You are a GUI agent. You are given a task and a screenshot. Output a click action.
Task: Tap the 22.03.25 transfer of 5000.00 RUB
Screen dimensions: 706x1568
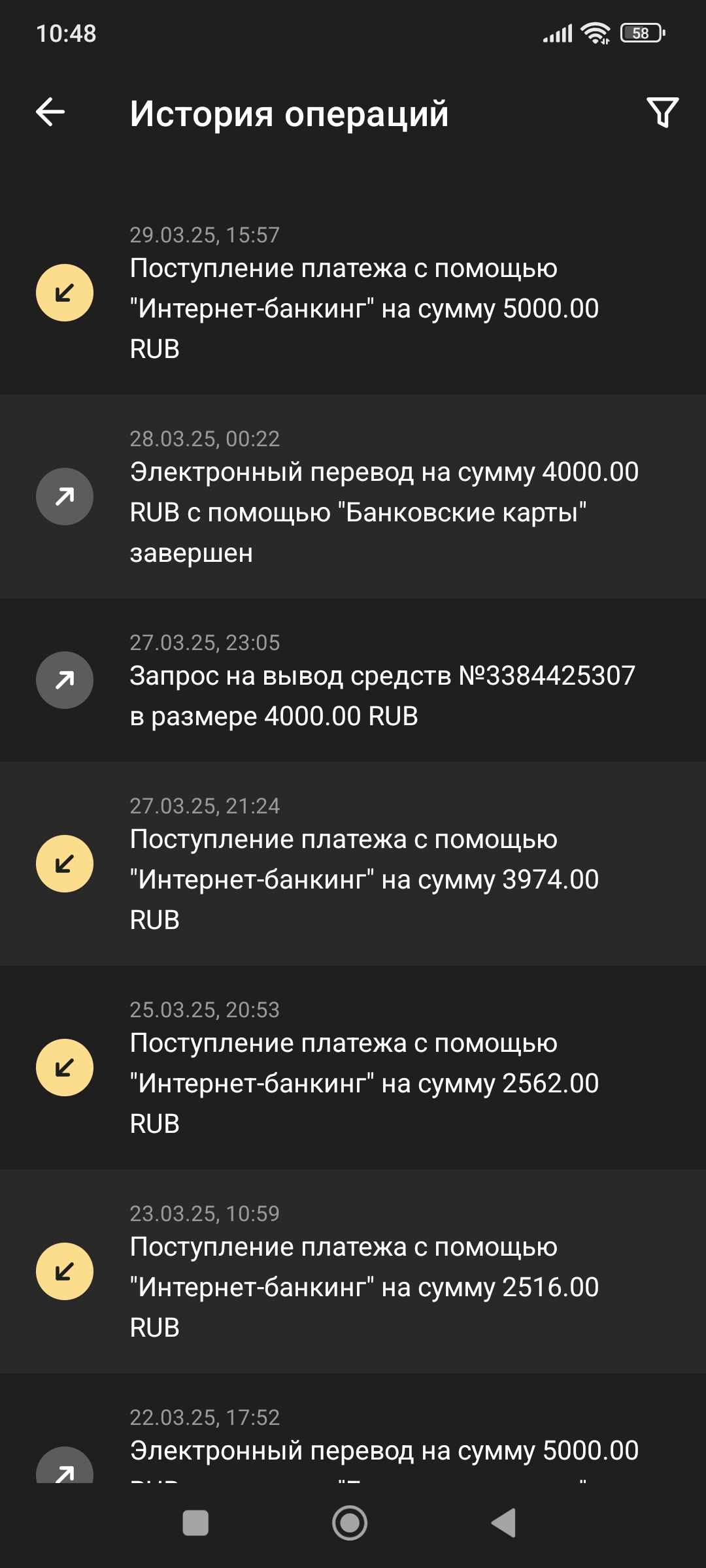353,1428
